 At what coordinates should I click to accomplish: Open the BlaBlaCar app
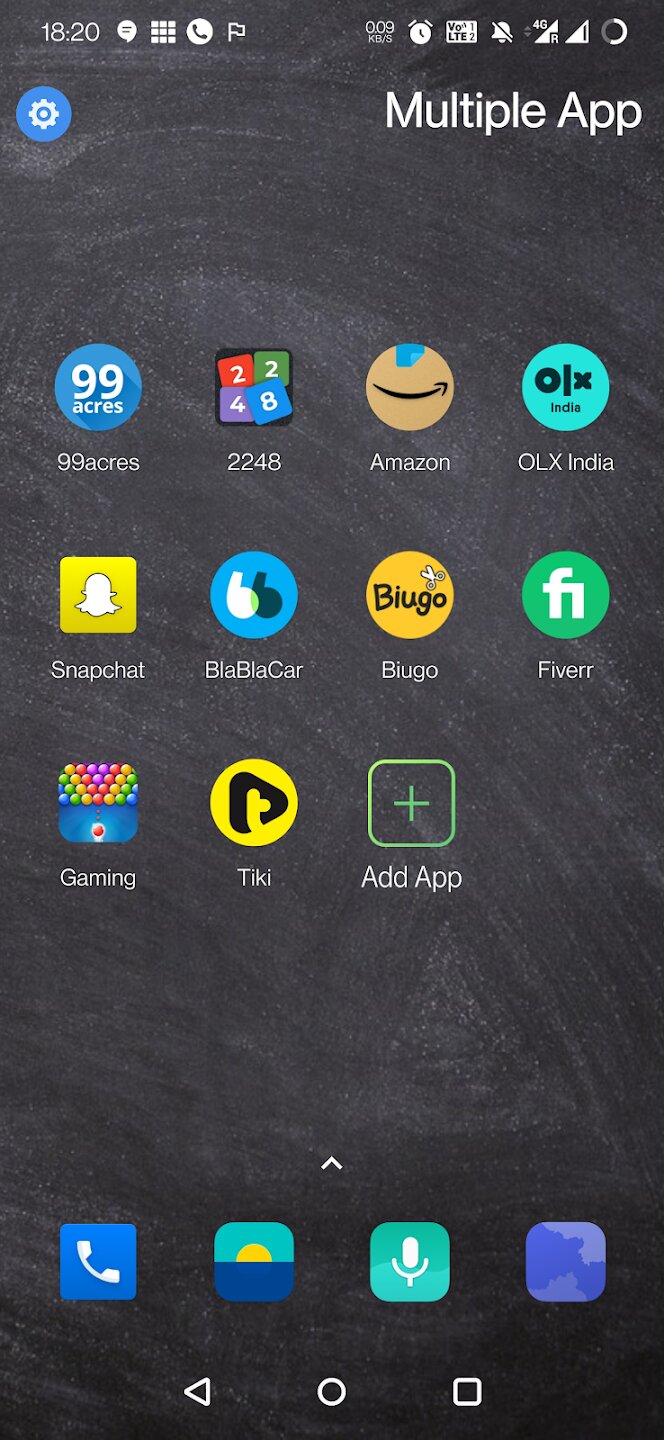click(254, 595)
